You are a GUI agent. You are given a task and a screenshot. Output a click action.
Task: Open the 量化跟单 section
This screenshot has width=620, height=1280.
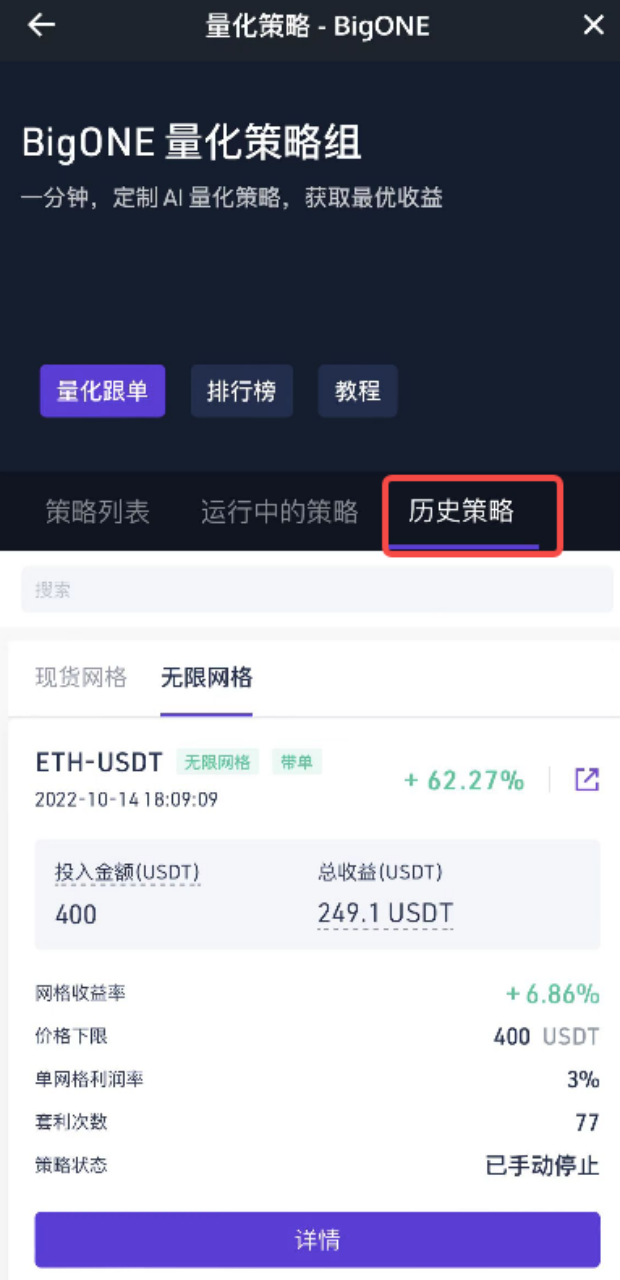pyautogui.click(x=102, y=390)
